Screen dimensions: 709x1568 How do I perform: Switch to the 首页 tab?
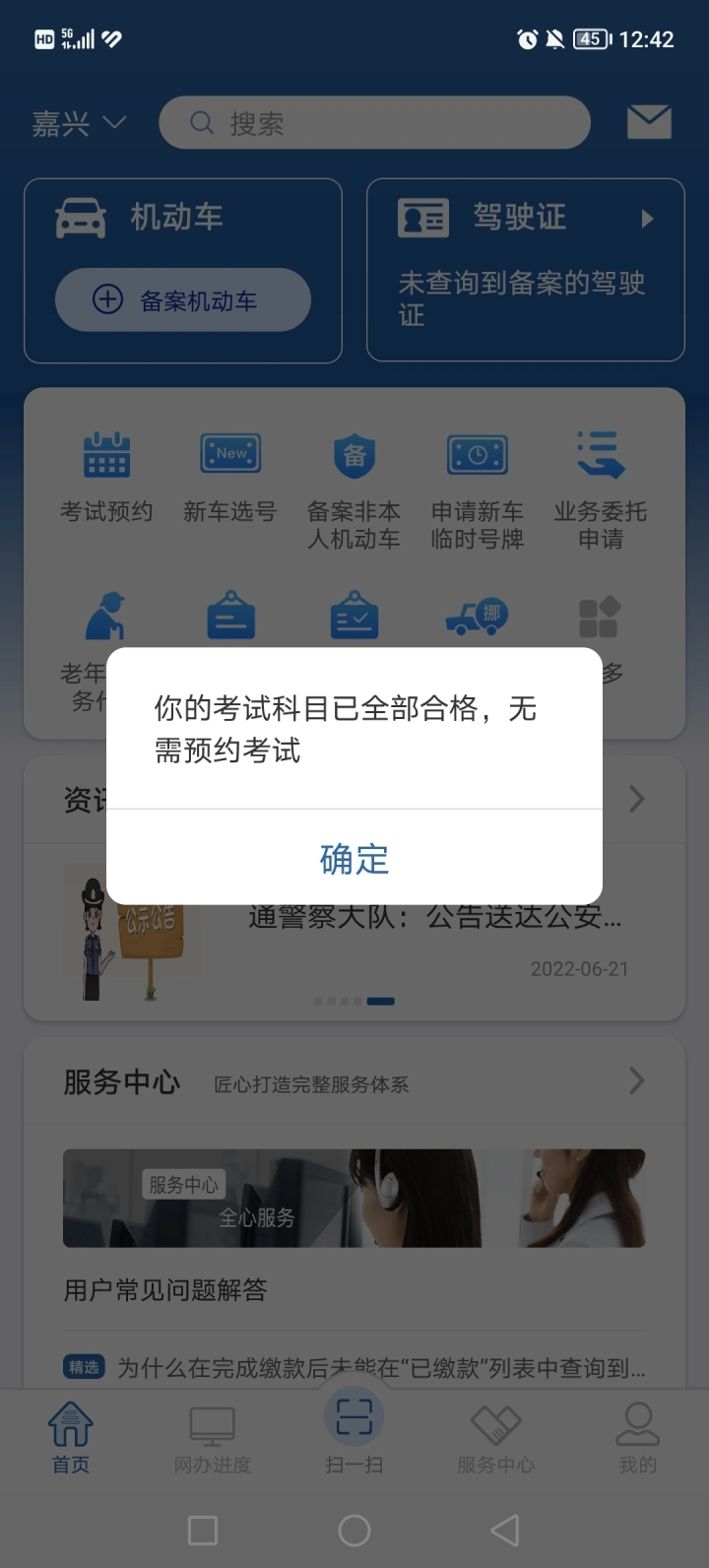71,1439
